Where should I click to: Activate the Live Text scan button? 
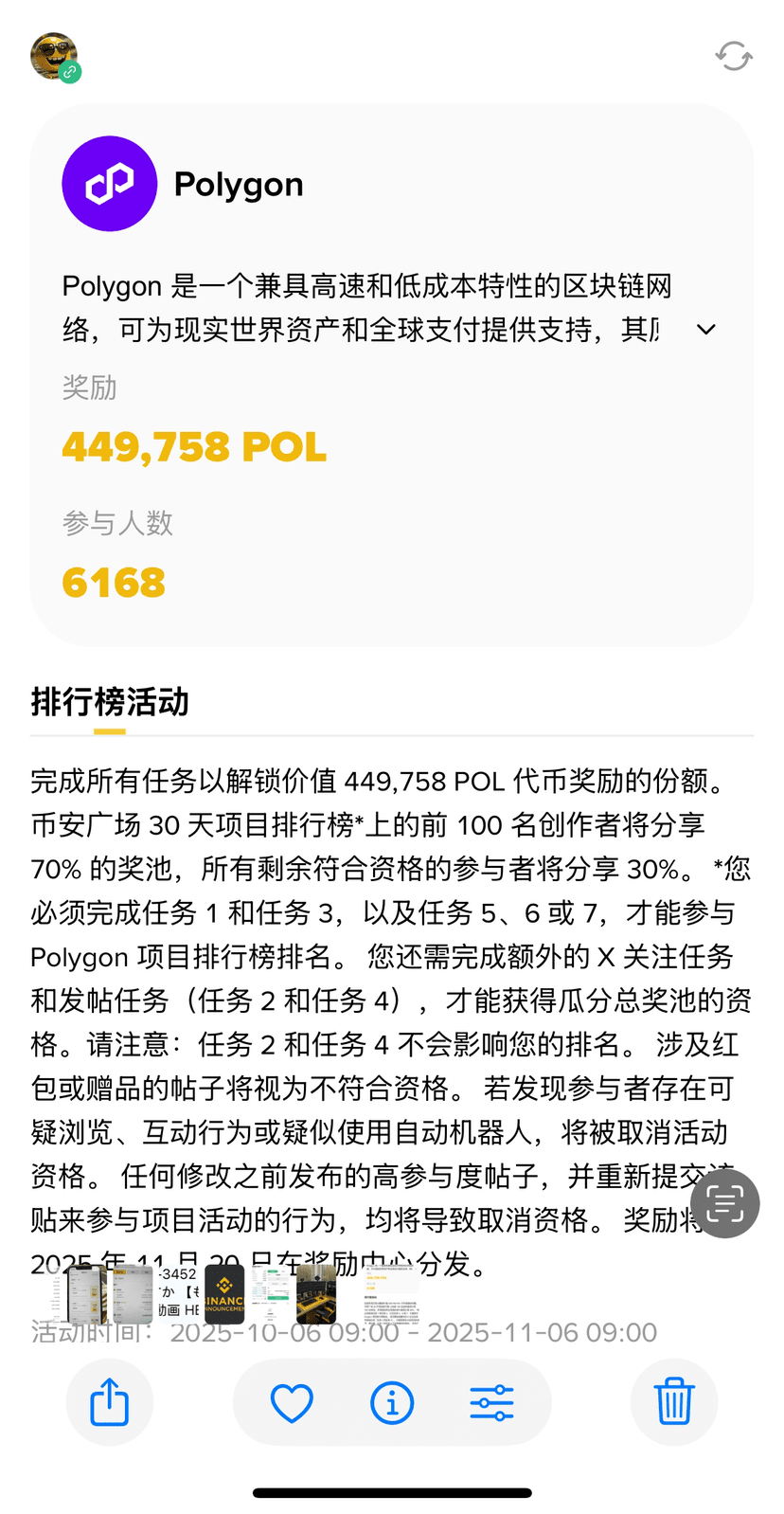coord(724,1204)
